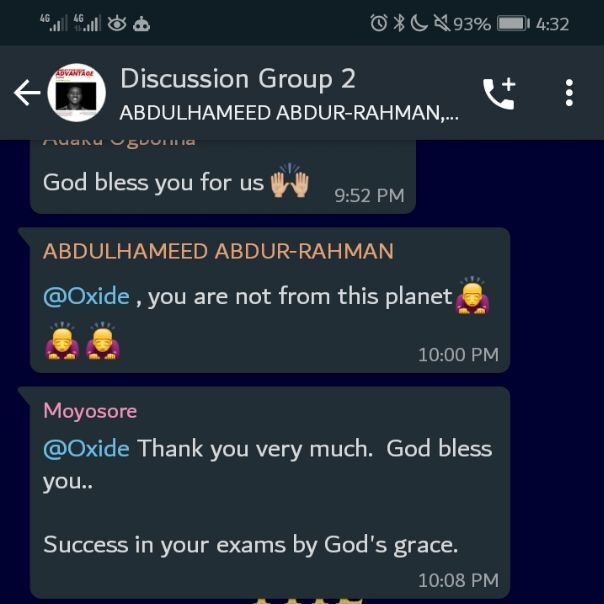604x604 pixels.
Task: Tap @Oxide mention in Moyosore's message
Action: point(86,448)
